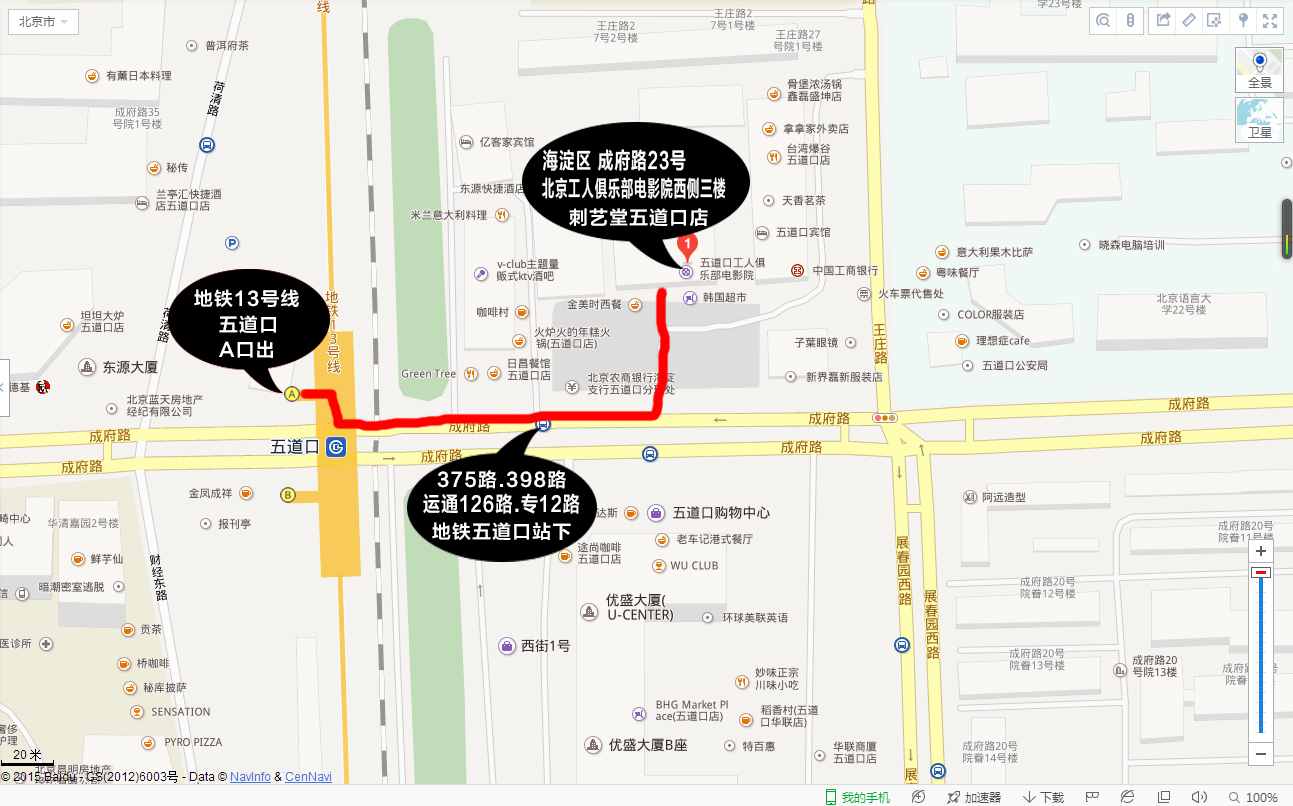Toggle the traffic light layer

1131,20
